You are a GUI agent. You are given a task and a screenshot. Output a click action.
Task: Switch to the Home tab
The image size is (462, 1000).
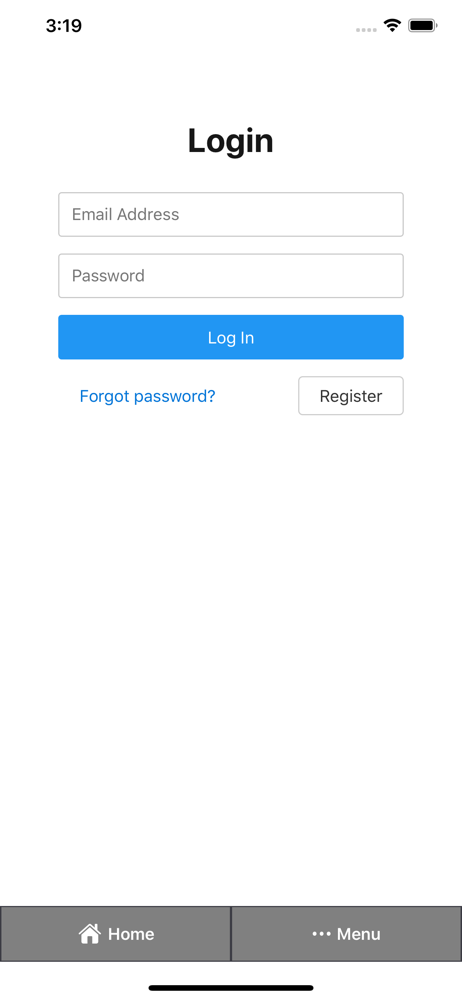click(x=116, y=934)
